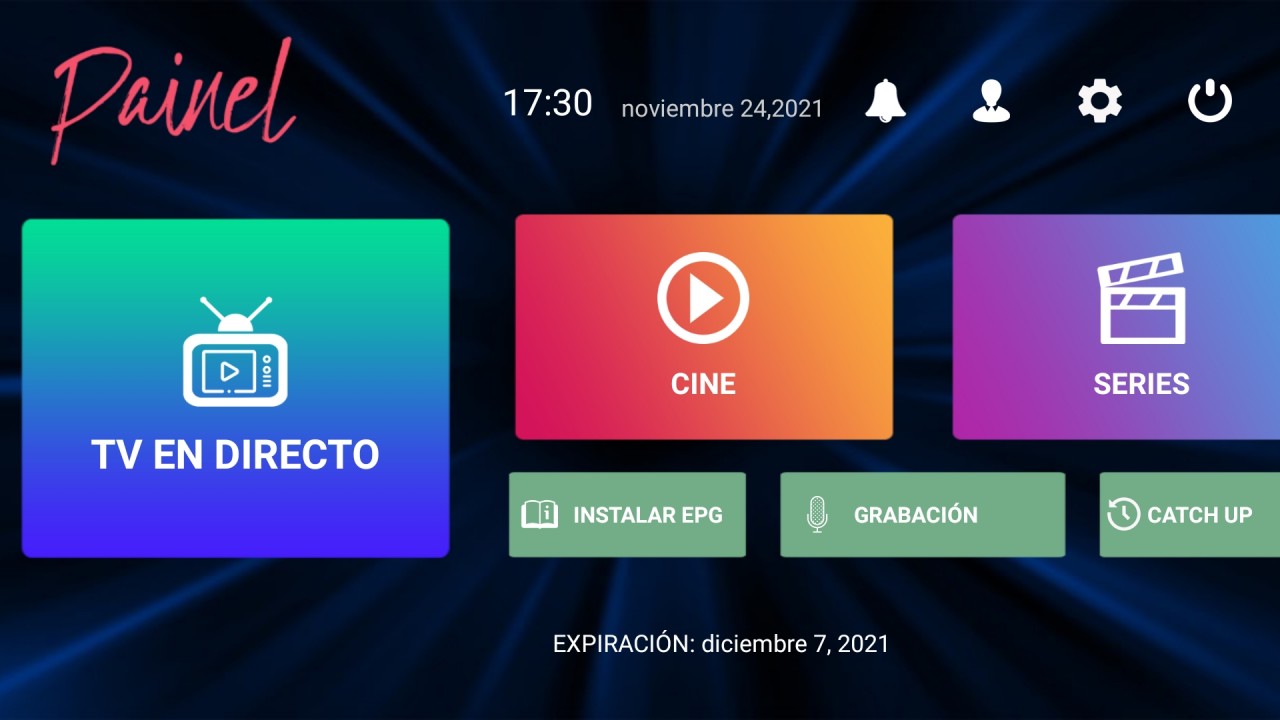Open the notifications bell

(885, 101)
